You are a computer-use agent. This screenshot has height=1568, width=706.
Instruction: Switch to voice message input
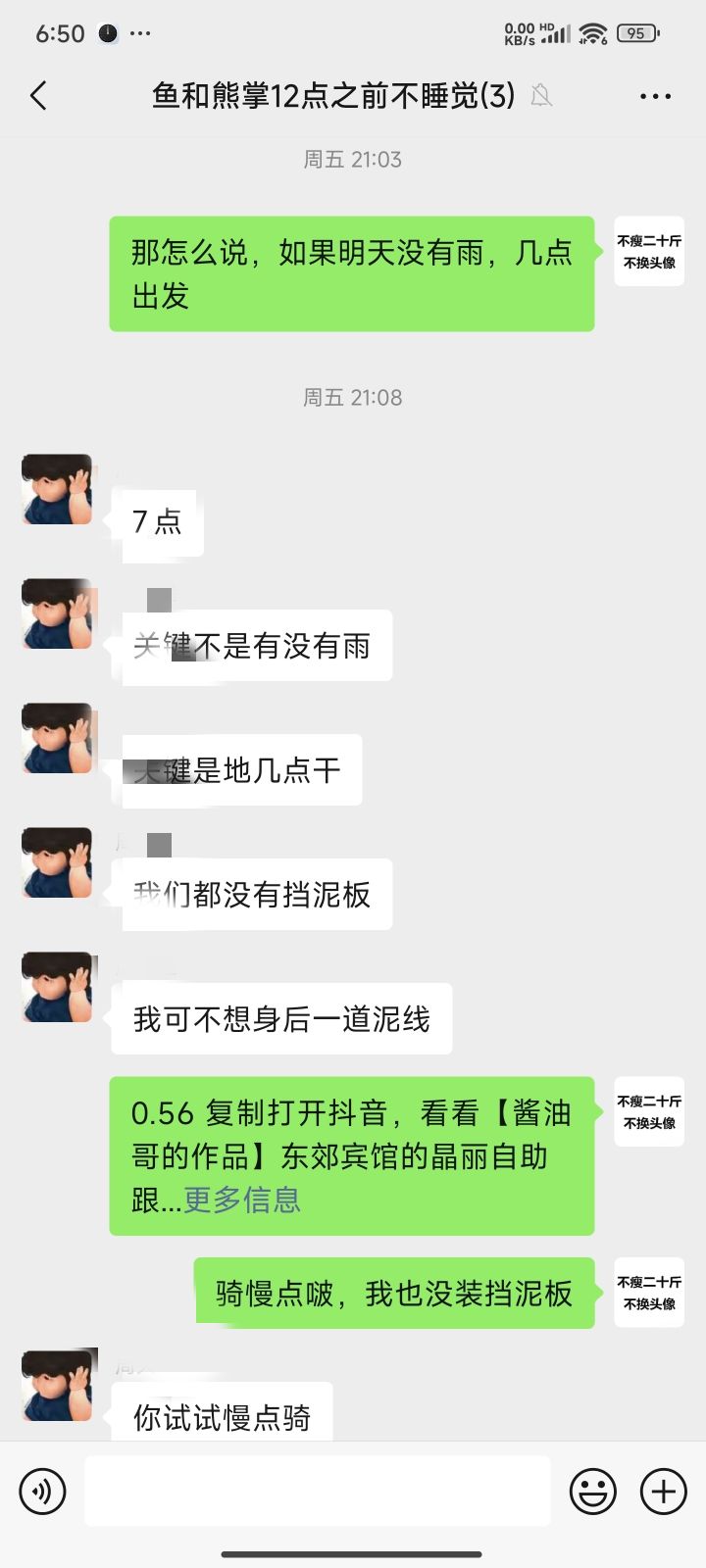(42, 1491)
